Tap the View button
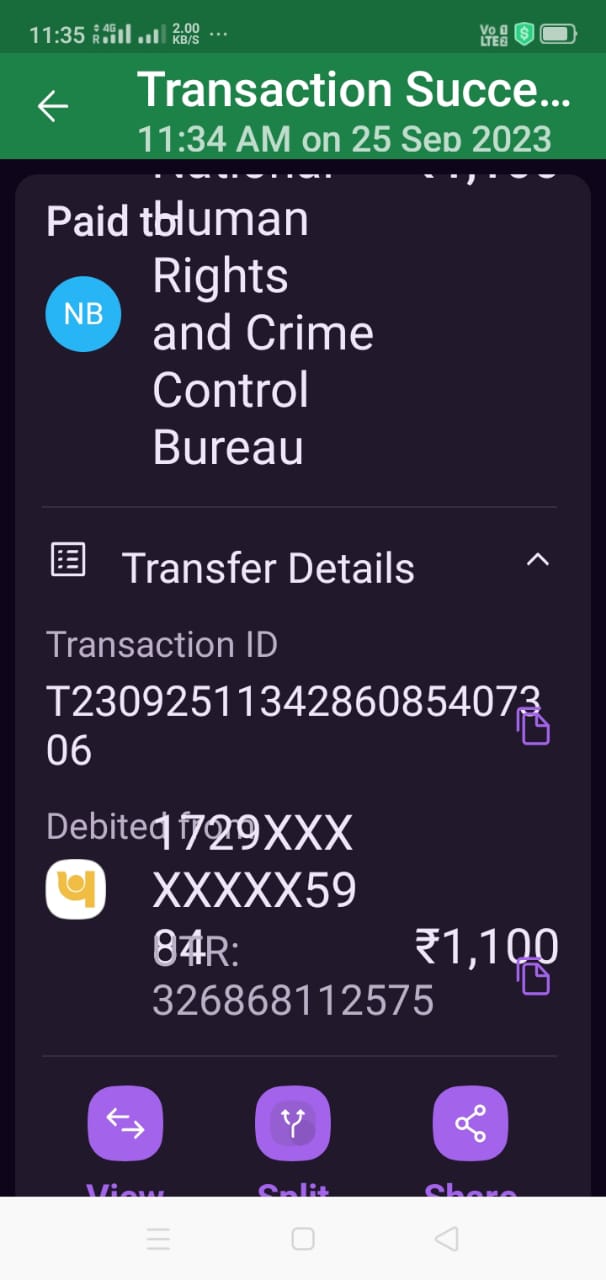This screenshot has width=606, height=1280. coord(125,1124)
